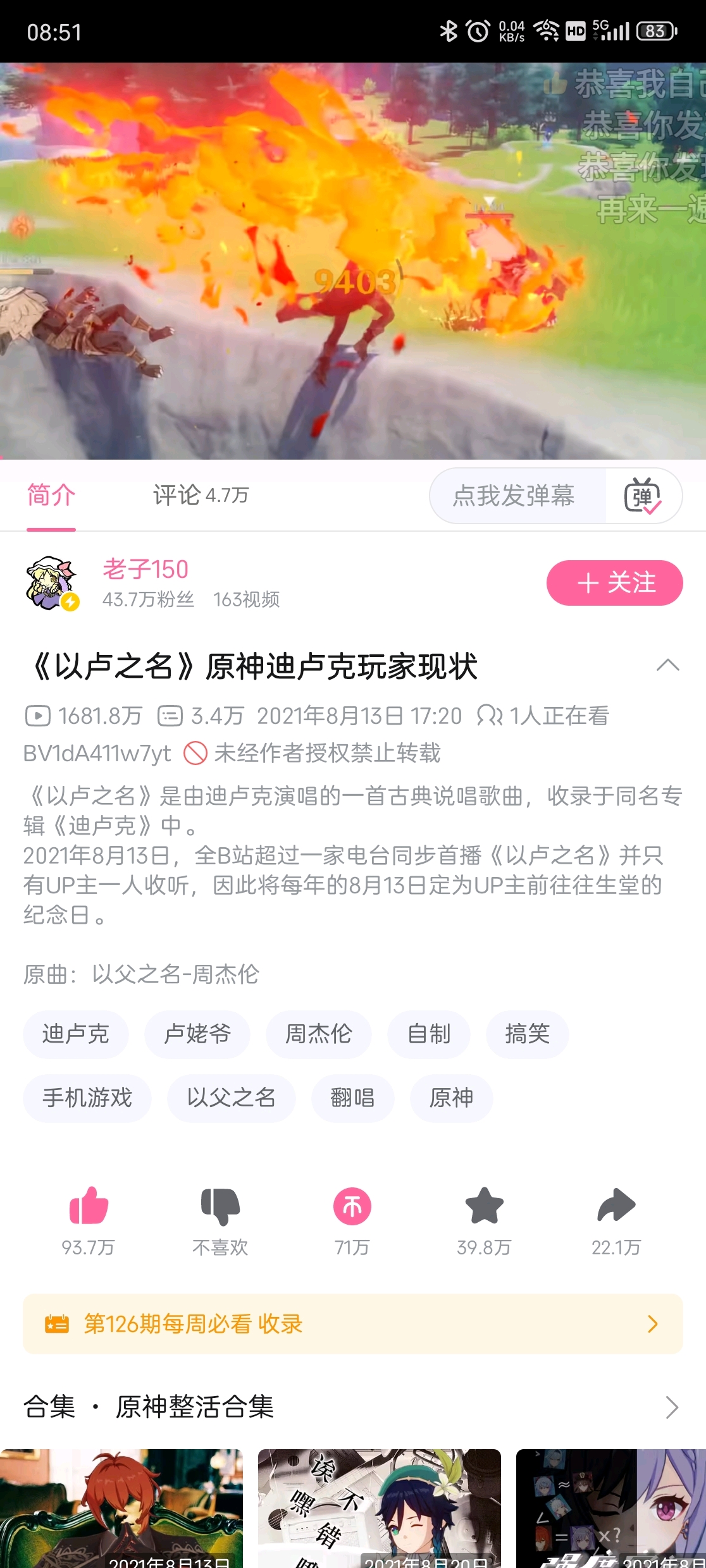Tap the video player to show controls
Screen dimensions: 706x1568
click(352, 260)
